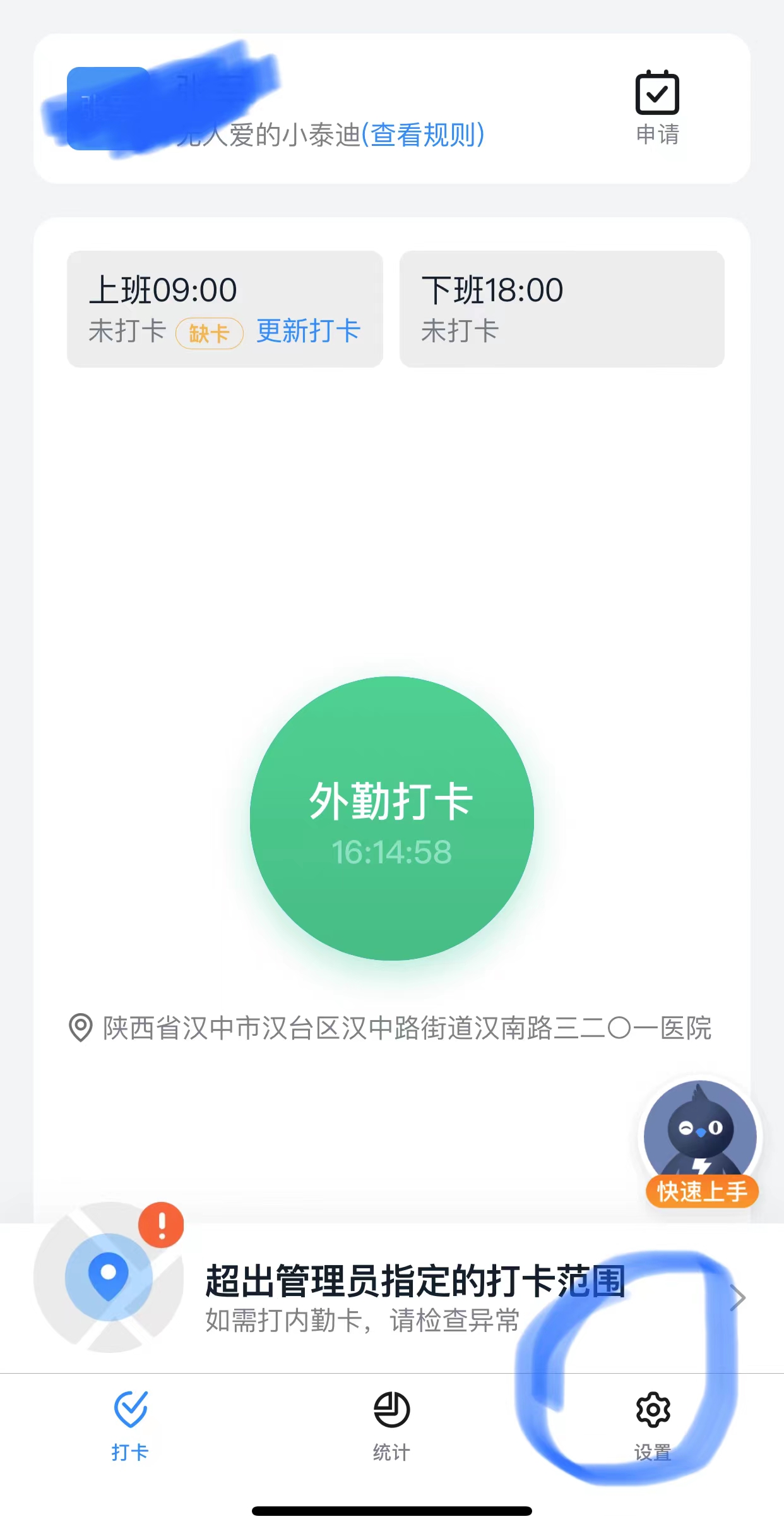Select the 上班09:00 shift card

[224, 308]
